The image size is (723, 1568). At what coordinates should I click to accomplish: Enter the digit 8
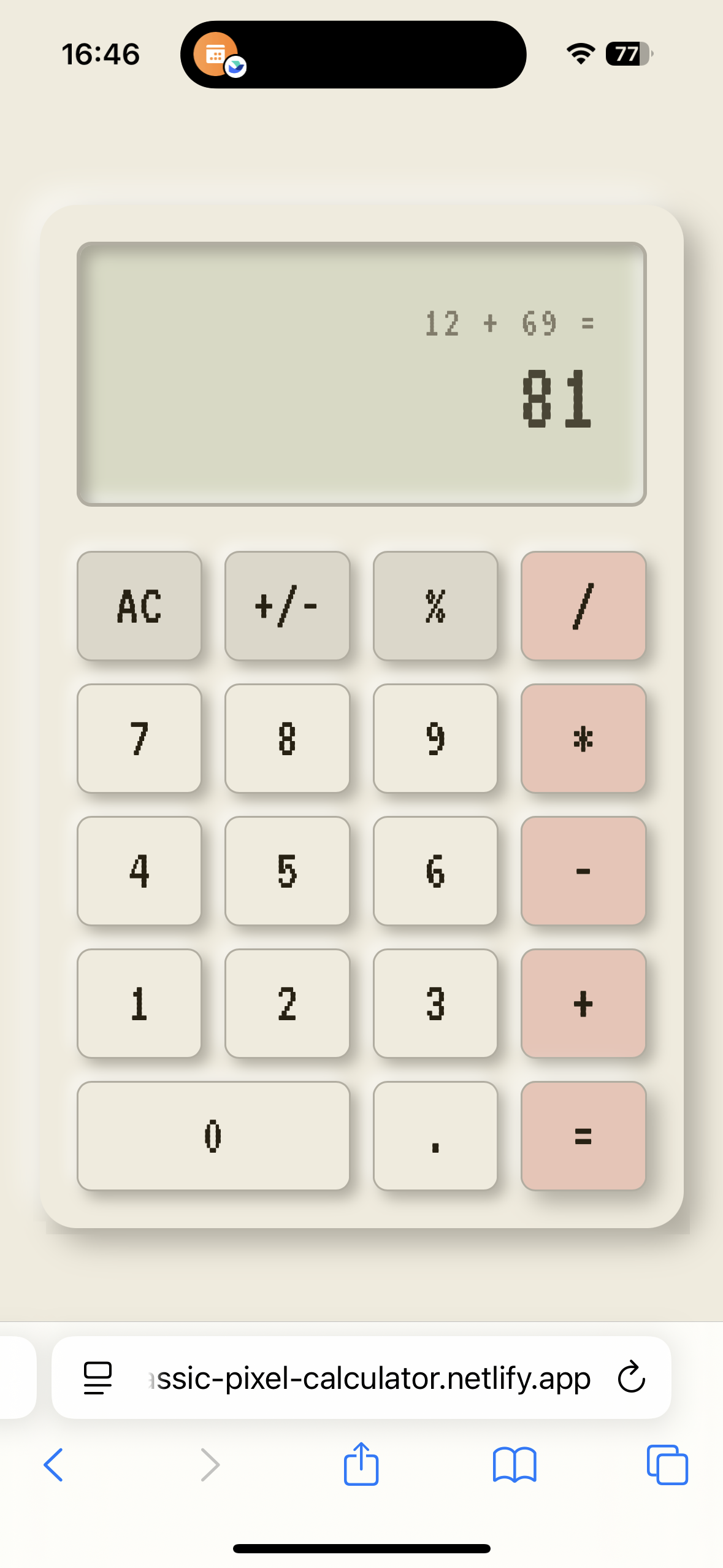[x=287, y=738]
